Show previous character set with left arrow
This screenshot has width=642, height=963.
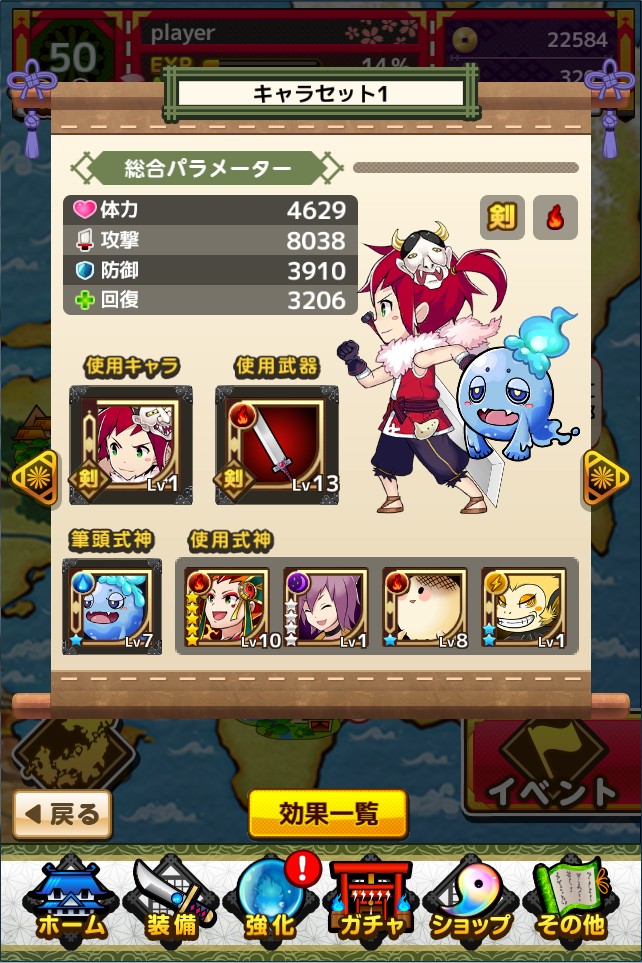(x=33, y=476)
